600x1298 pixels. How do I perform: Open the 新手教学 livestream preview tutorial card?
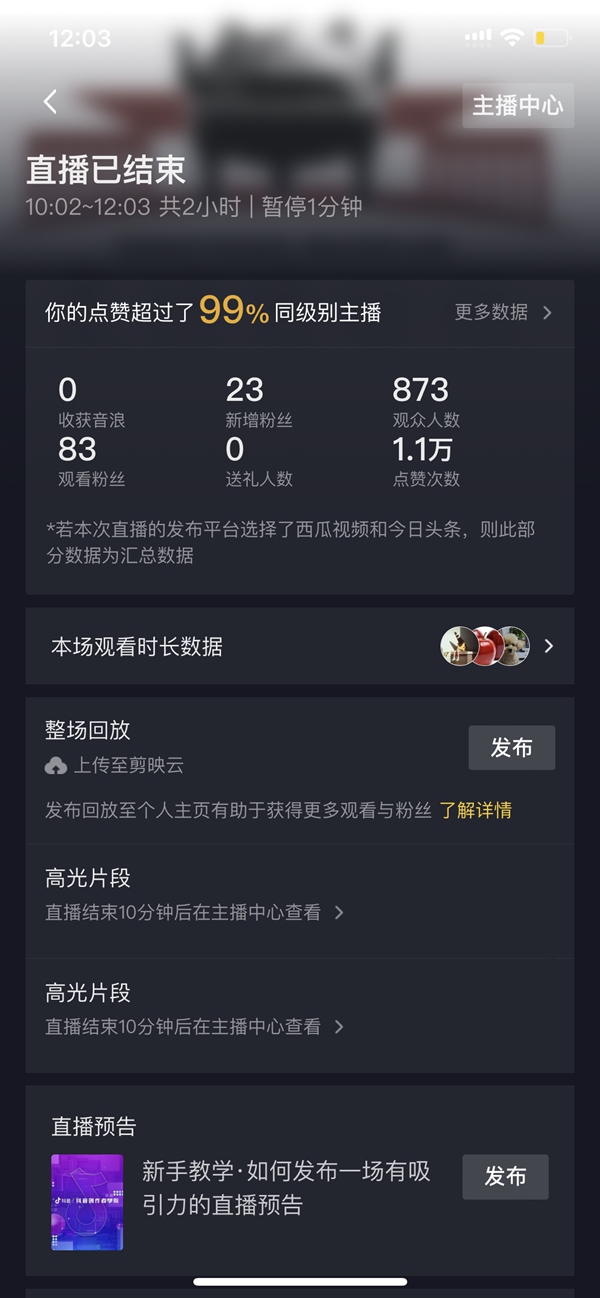coord(285,1188)
